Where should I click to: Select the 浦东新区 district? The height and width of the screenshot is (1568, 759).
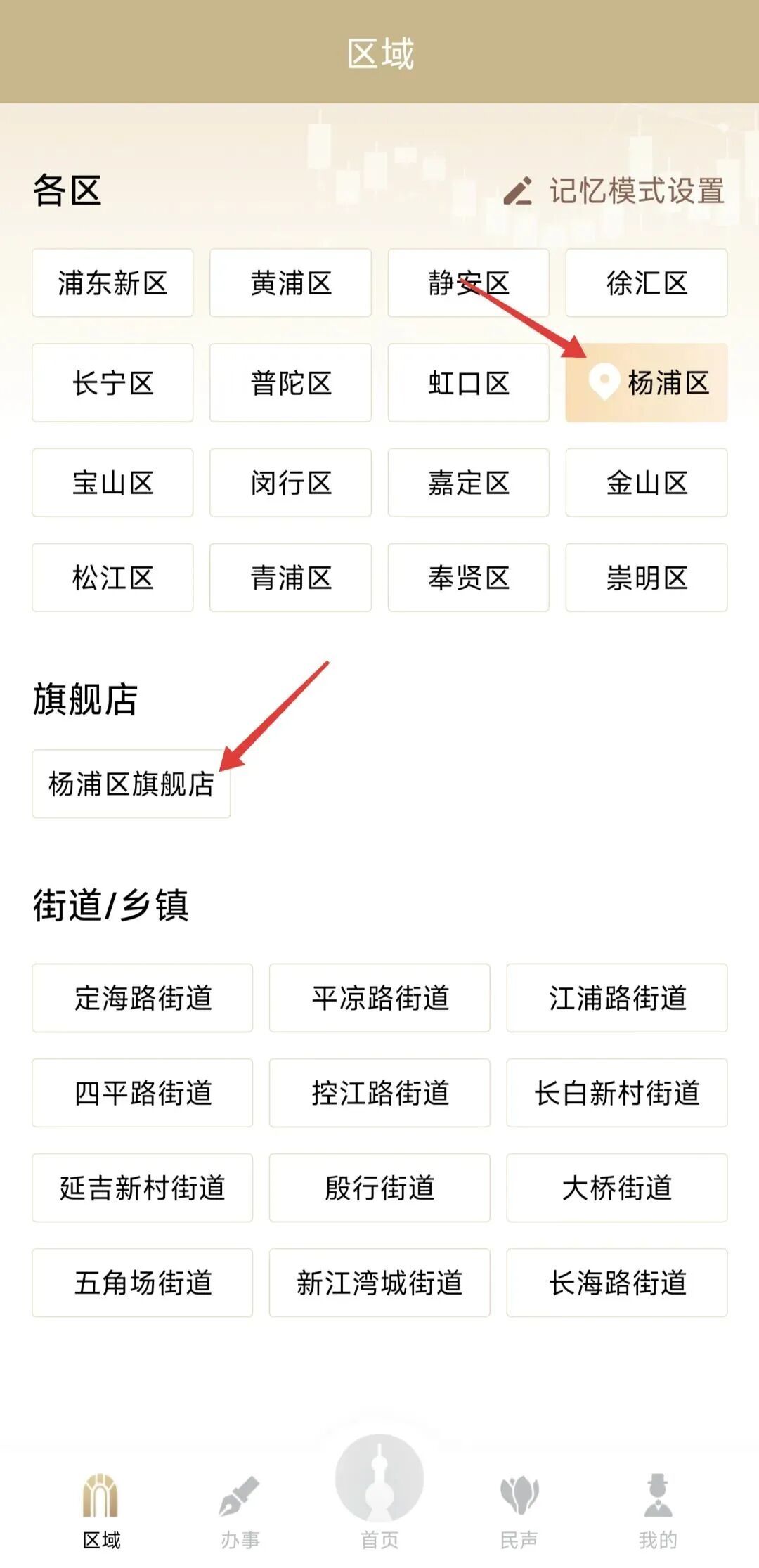tap(112, 283)
